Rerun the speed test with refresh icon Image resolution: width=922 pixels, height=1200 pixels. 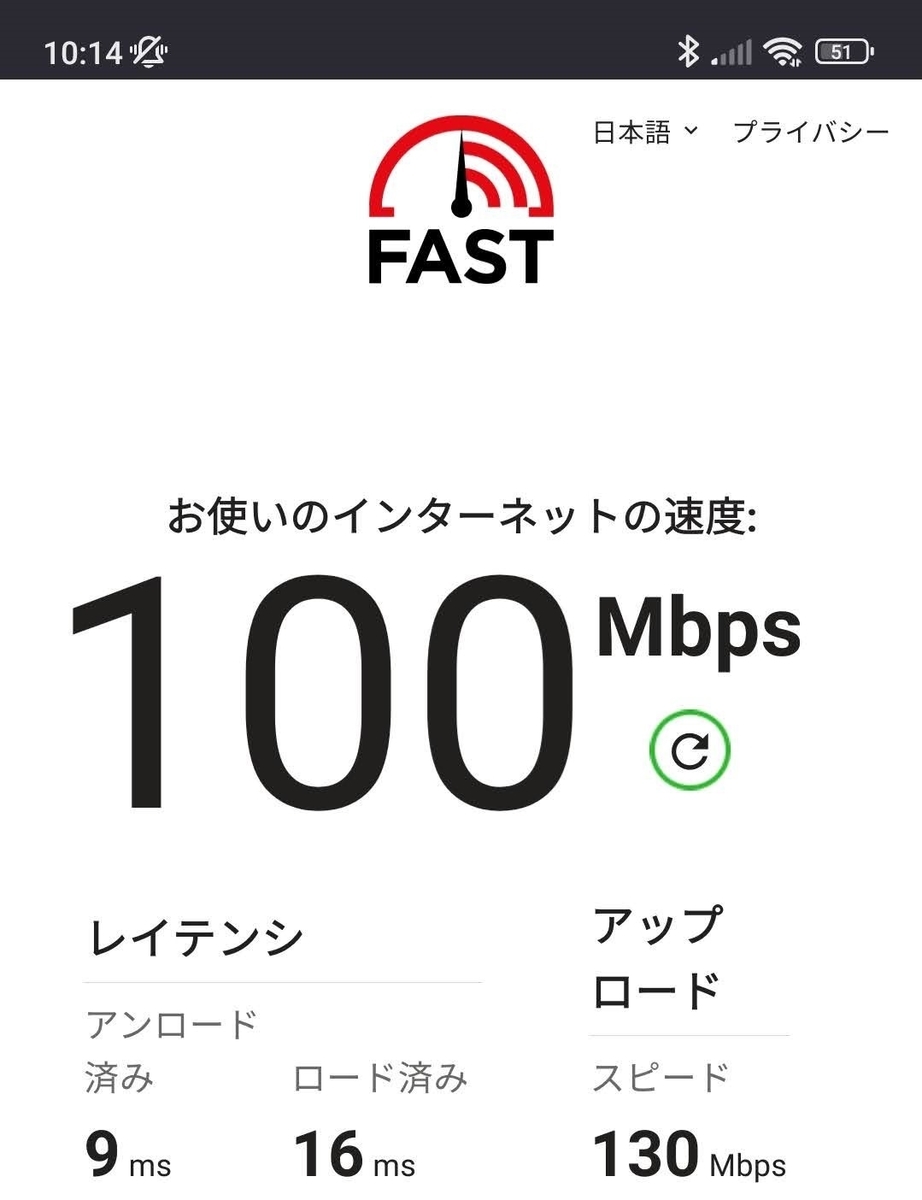click(x=689, y=749)
